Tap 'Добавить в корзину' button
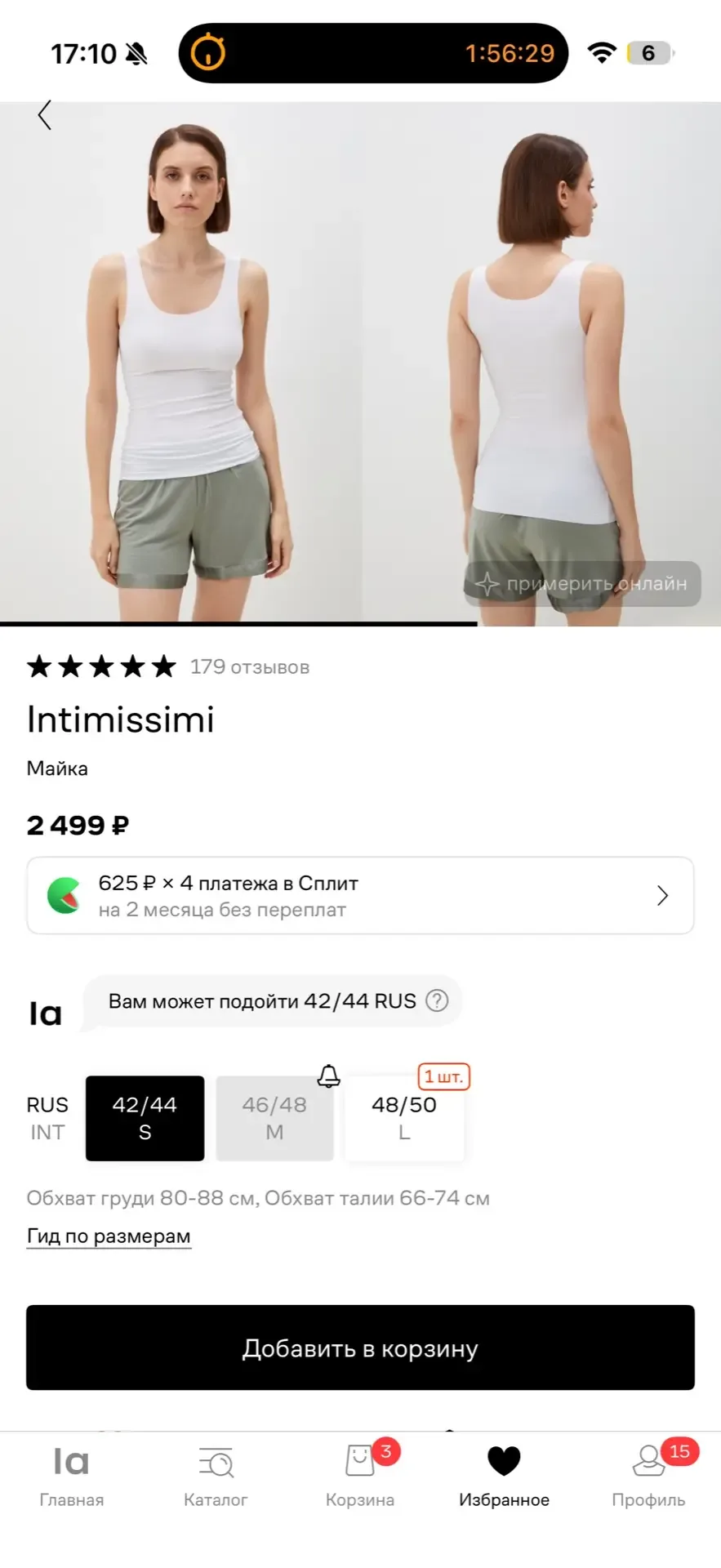The height and width of the screenshot is (1568, 721). point(360,1347)
